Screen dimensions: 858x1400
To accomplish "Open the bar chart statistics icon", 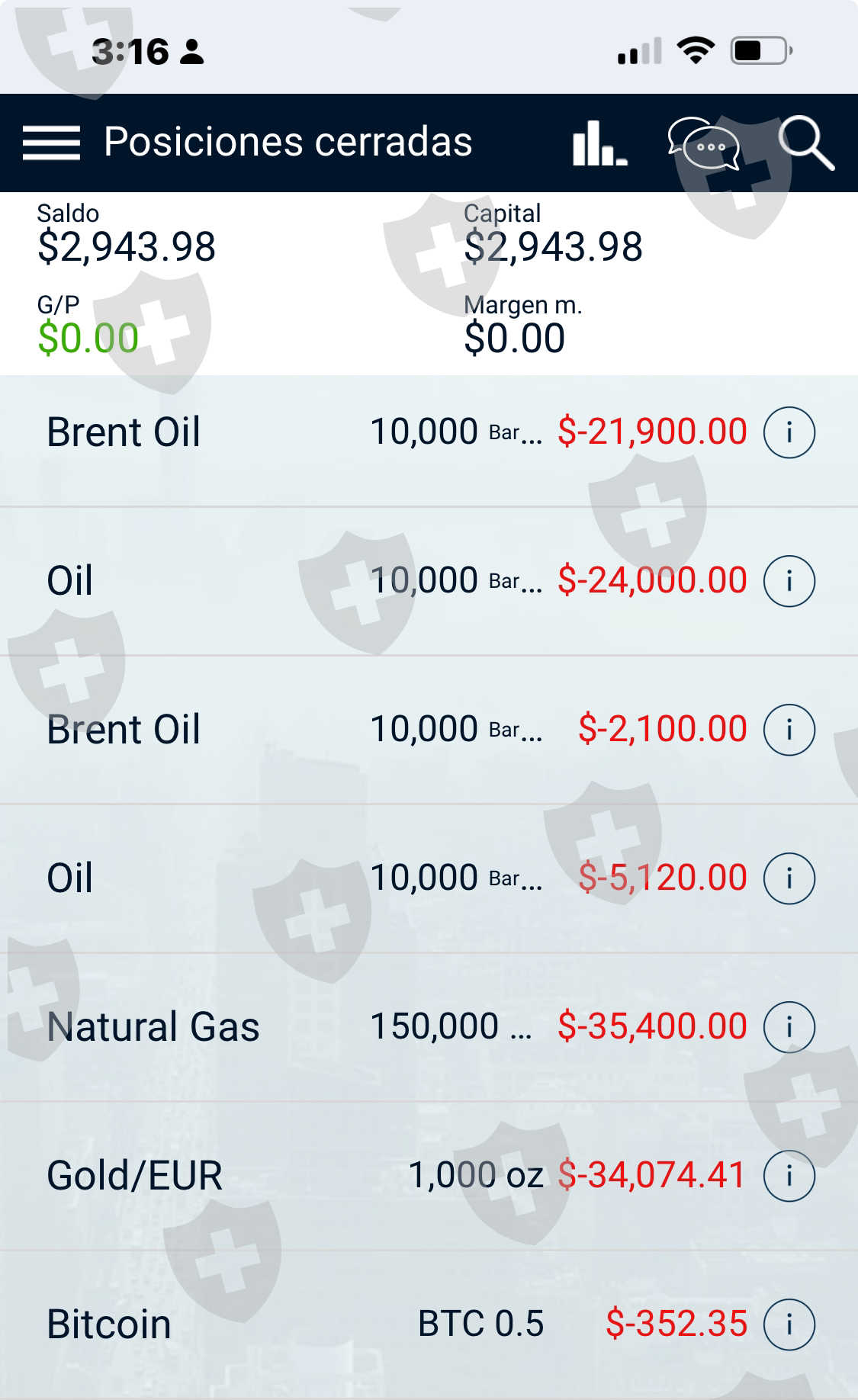I will [x=599, y=143].
